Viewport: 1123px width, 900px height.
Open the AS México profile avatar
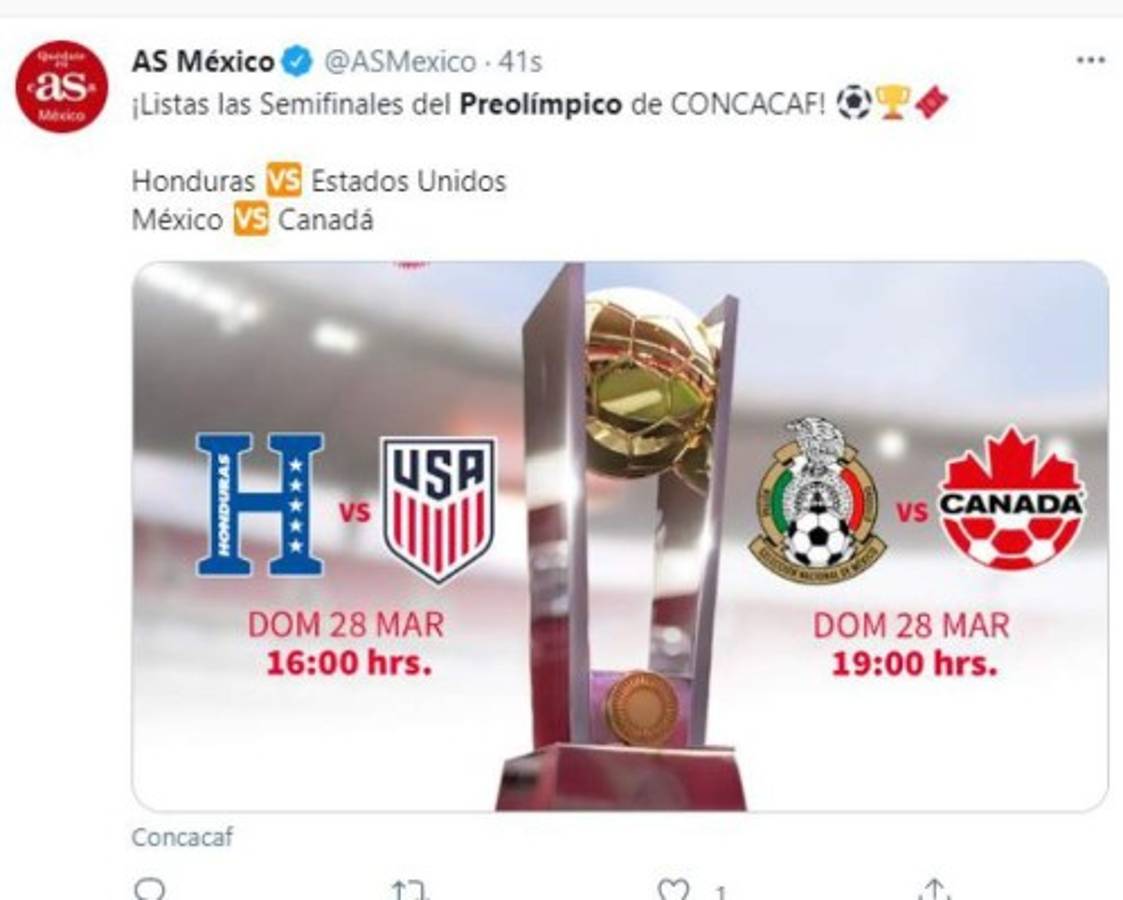pyautogui.click(x=61, y=87)
